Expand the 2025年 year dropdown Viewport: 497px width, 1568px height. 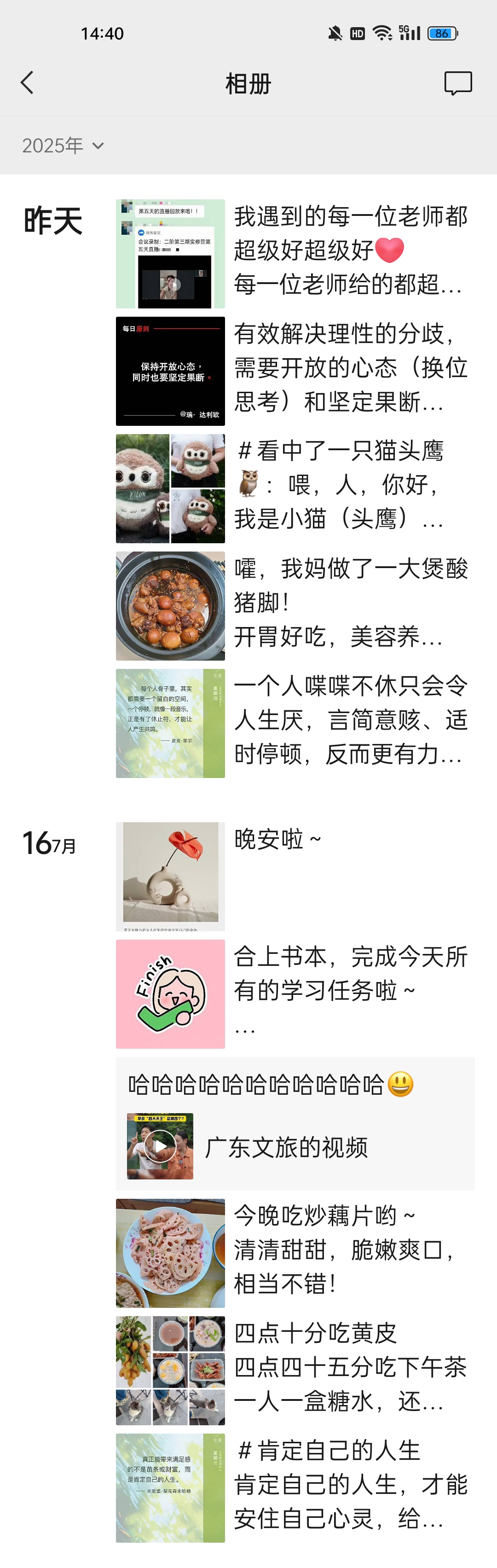[63, 145]
